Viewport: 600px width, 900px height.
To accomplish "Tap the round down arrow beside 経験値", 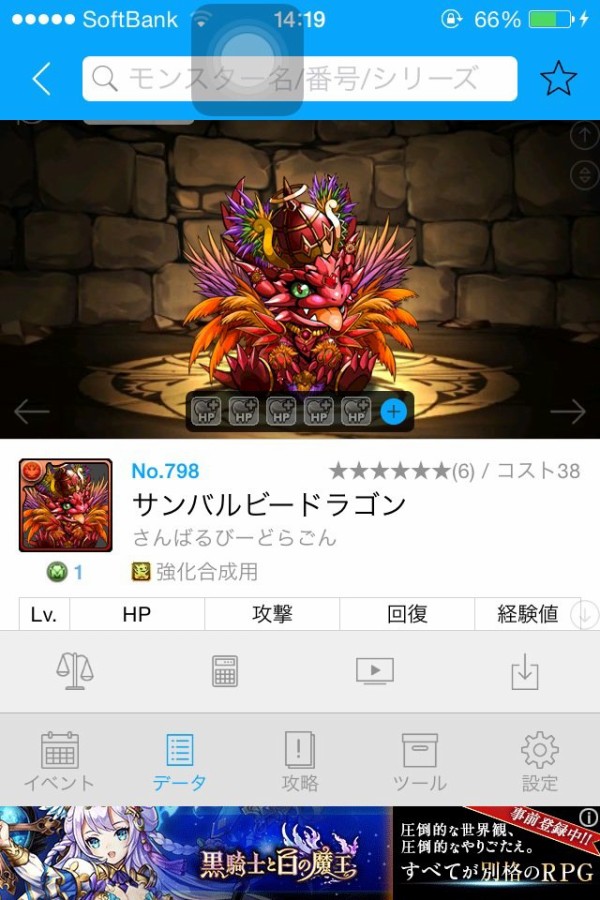I will tap(583, 616).
